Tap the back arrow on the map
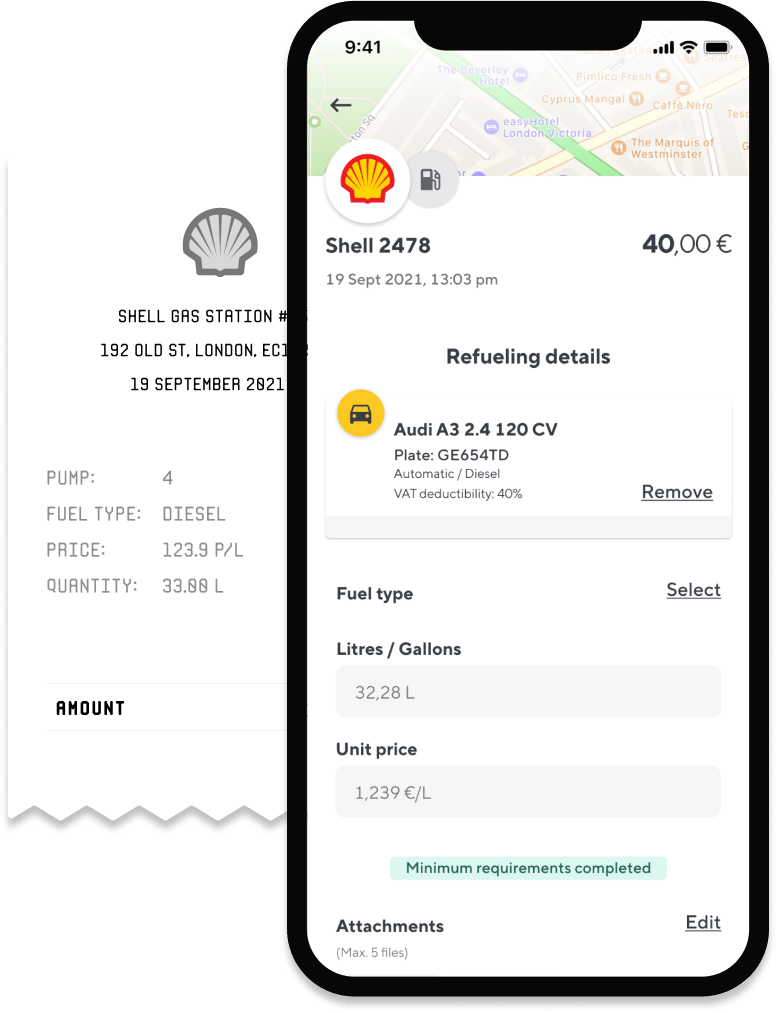 (340, 105)
